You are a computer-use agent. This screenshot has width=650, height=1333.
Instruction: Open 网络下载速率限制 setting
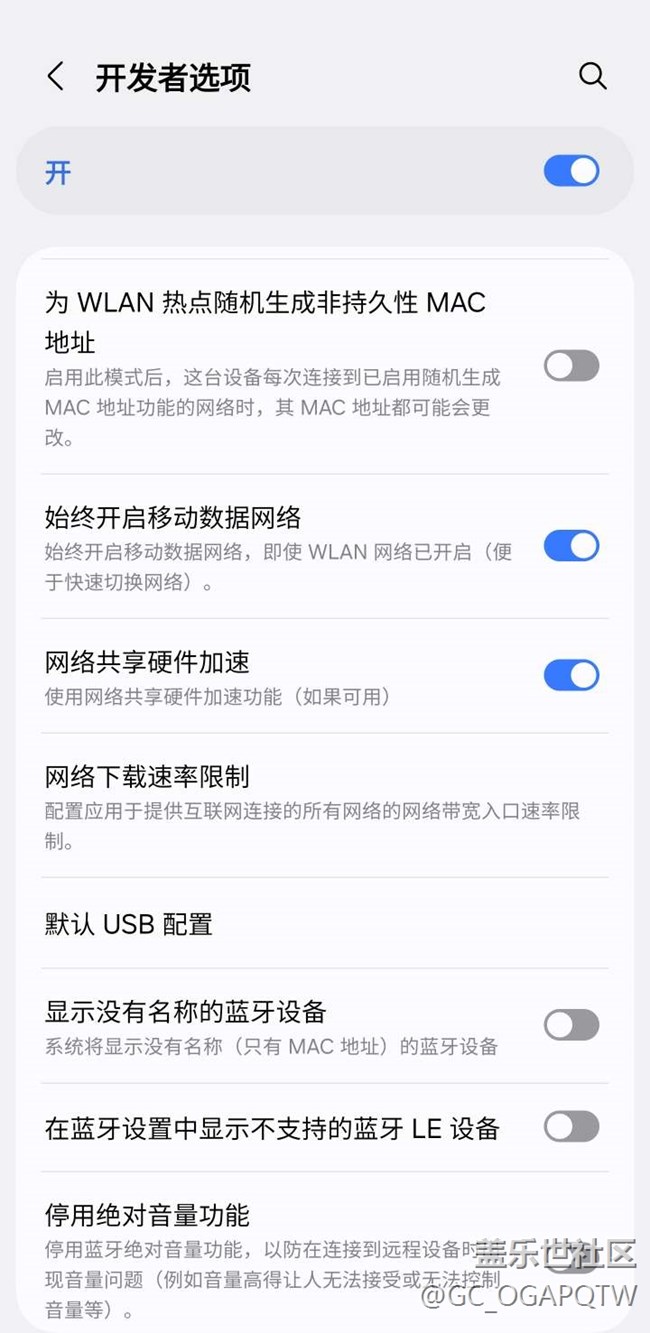pyautogui.click(x=300, y=805)
